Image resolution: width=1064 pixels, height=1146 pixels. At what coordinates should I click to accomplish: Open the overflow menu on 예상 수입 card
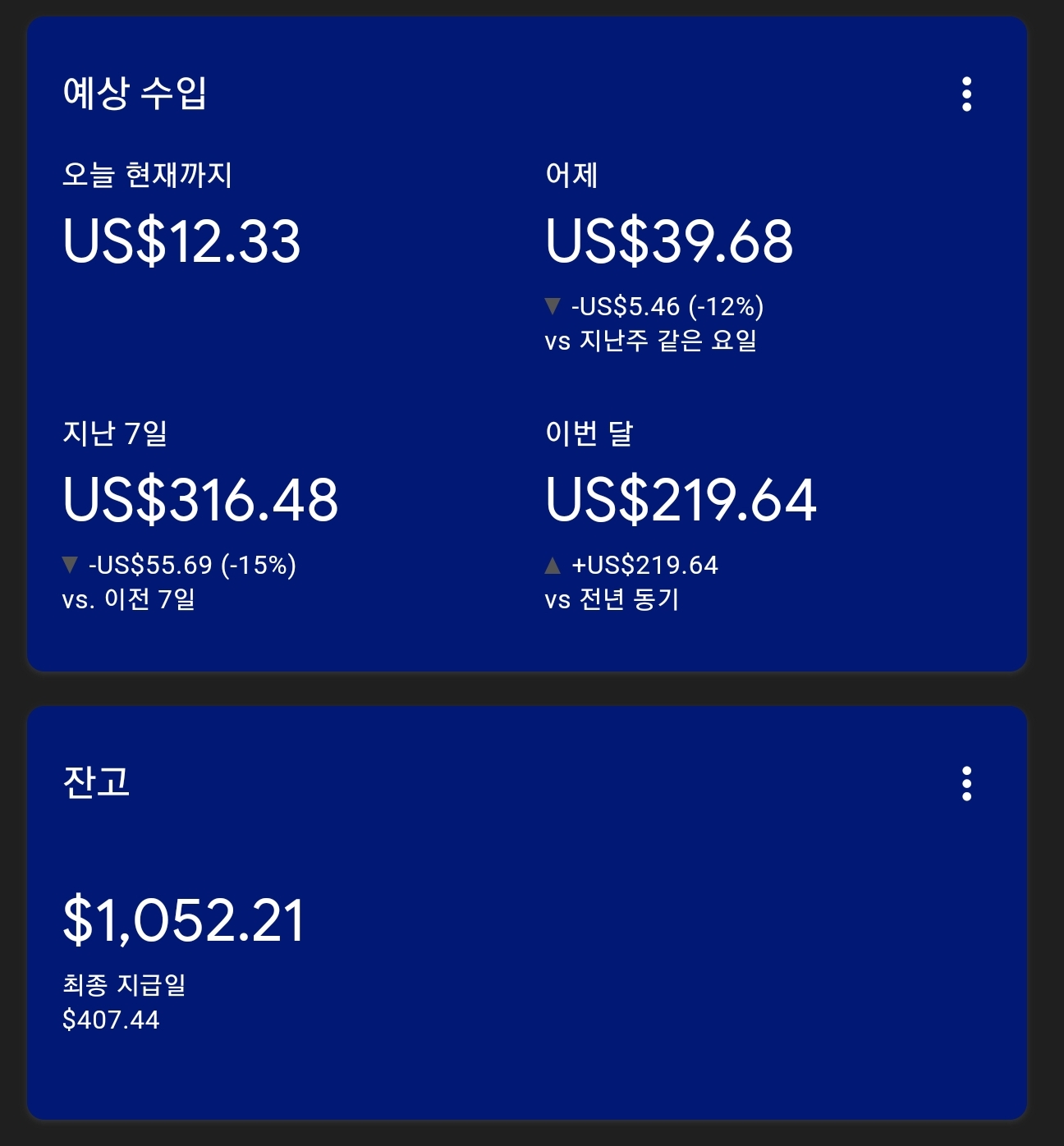click(x=966, y=94)
